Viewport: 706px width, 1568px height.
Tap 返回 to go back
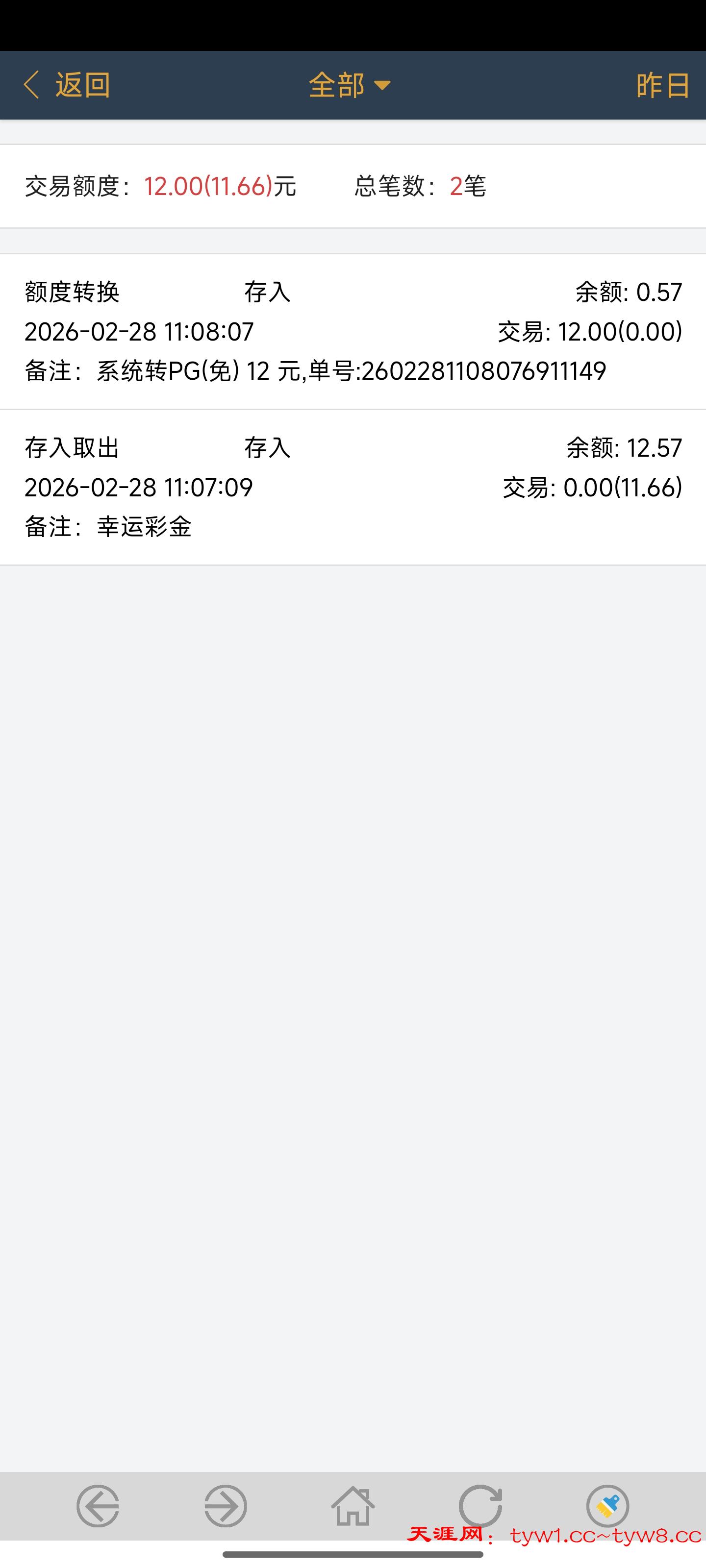[x=67, y=85]
